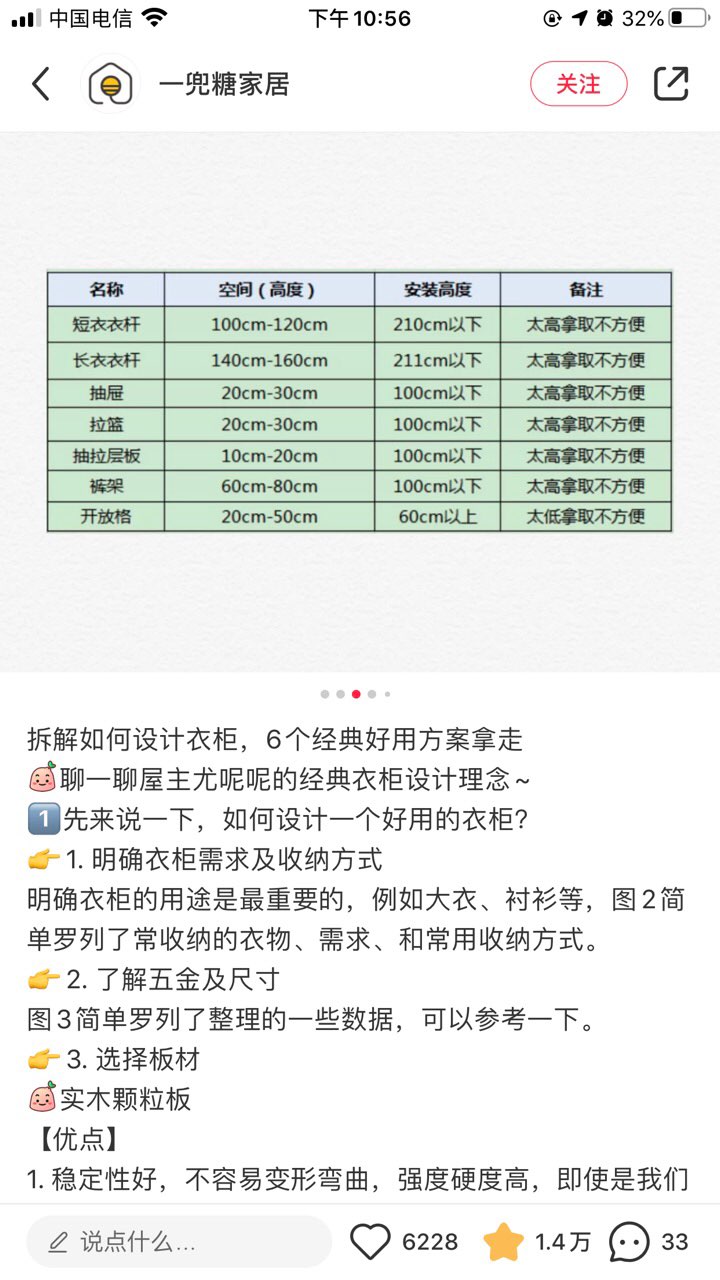Tap the 说点什么 comment field
720x1280 pixels.
pos(178,1242)
